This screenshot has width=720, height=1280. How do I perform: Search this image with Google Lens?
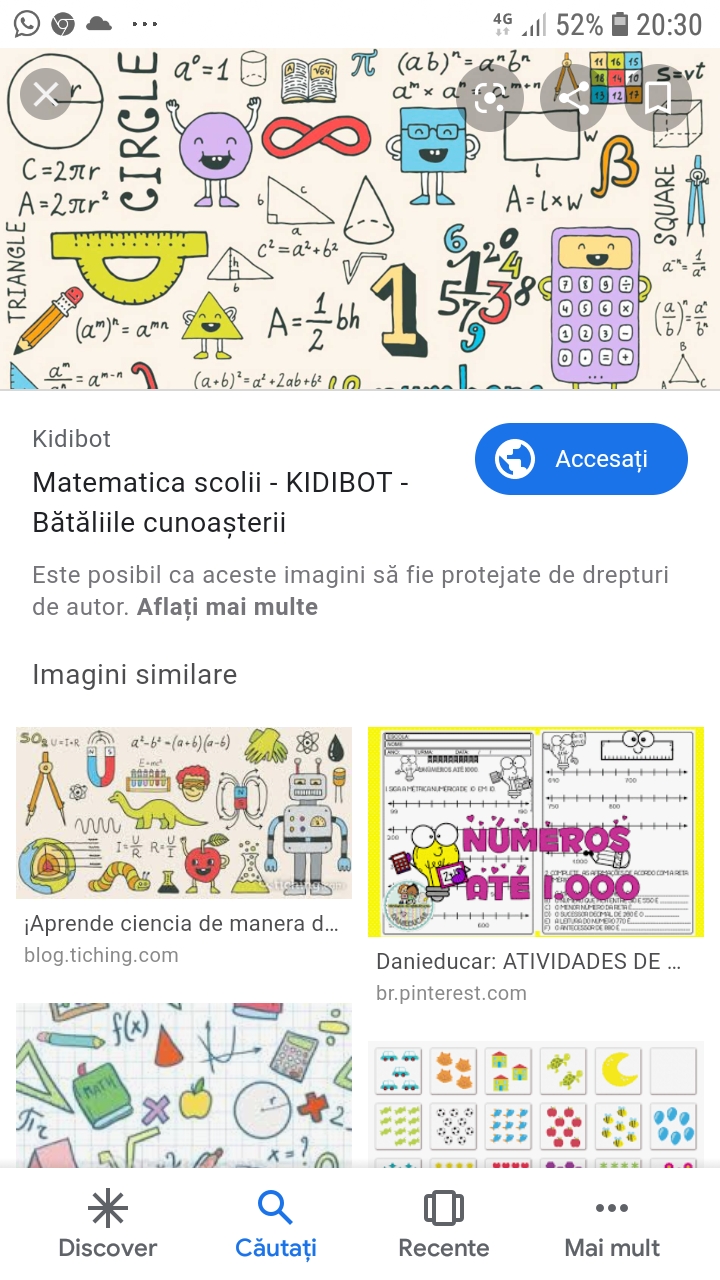pos(490,97)
